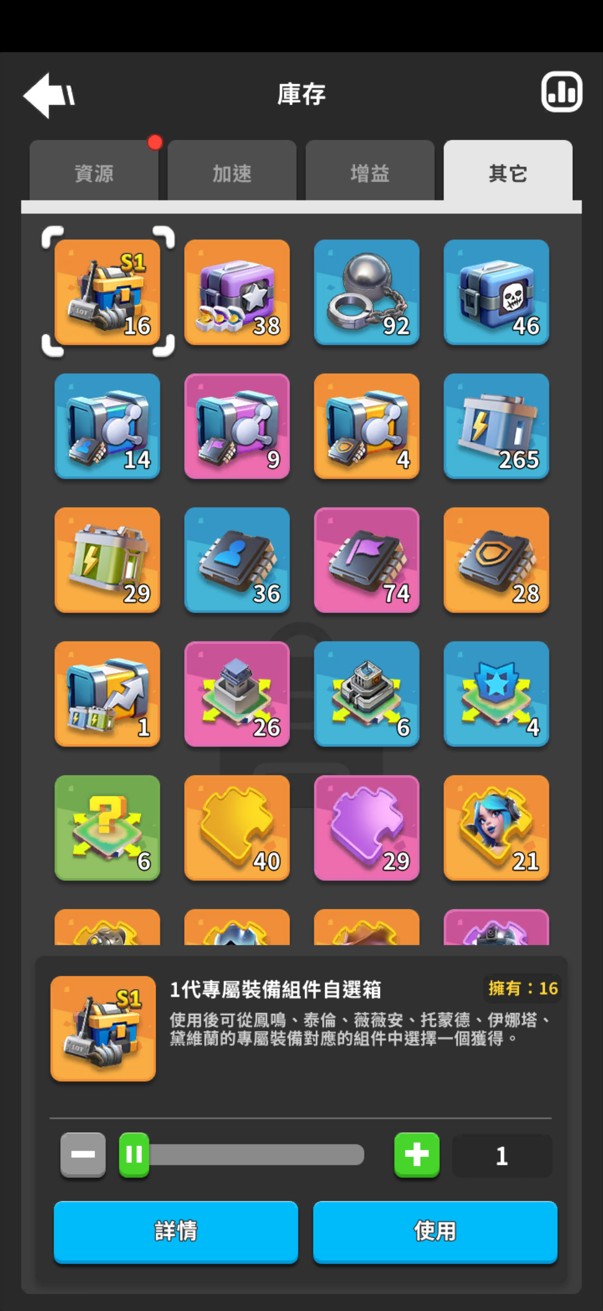Decrease quantity with the minus button
This screenshot has height=1311, width=603.
pos(83,1156)
